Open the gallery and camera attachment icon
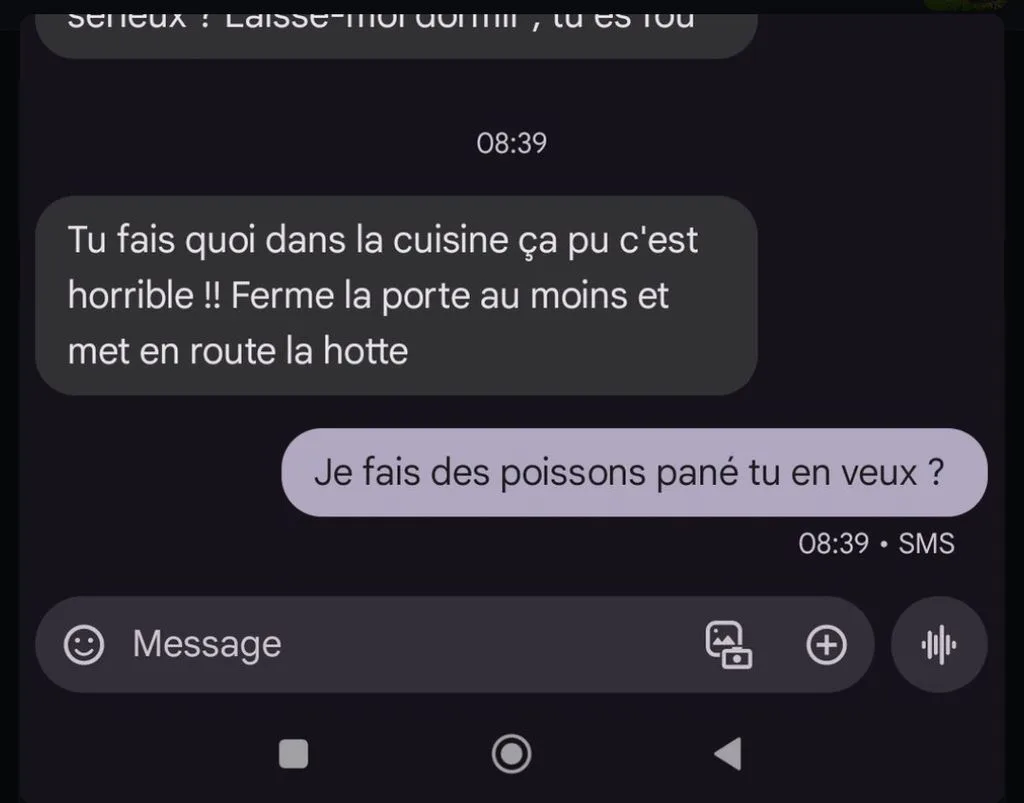 (728, 645)
